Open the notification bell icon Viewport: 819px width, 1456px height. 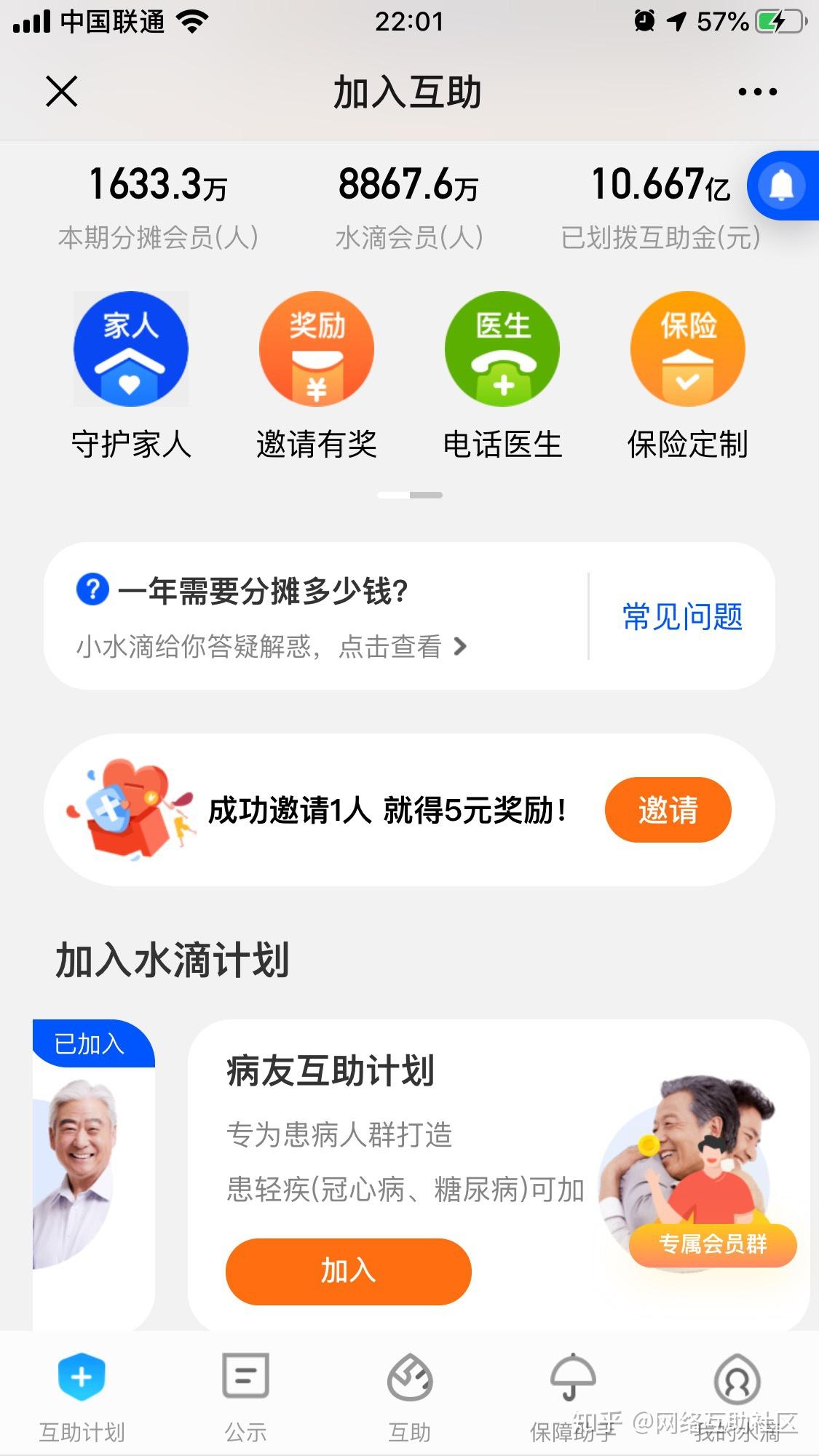(783, 186)
